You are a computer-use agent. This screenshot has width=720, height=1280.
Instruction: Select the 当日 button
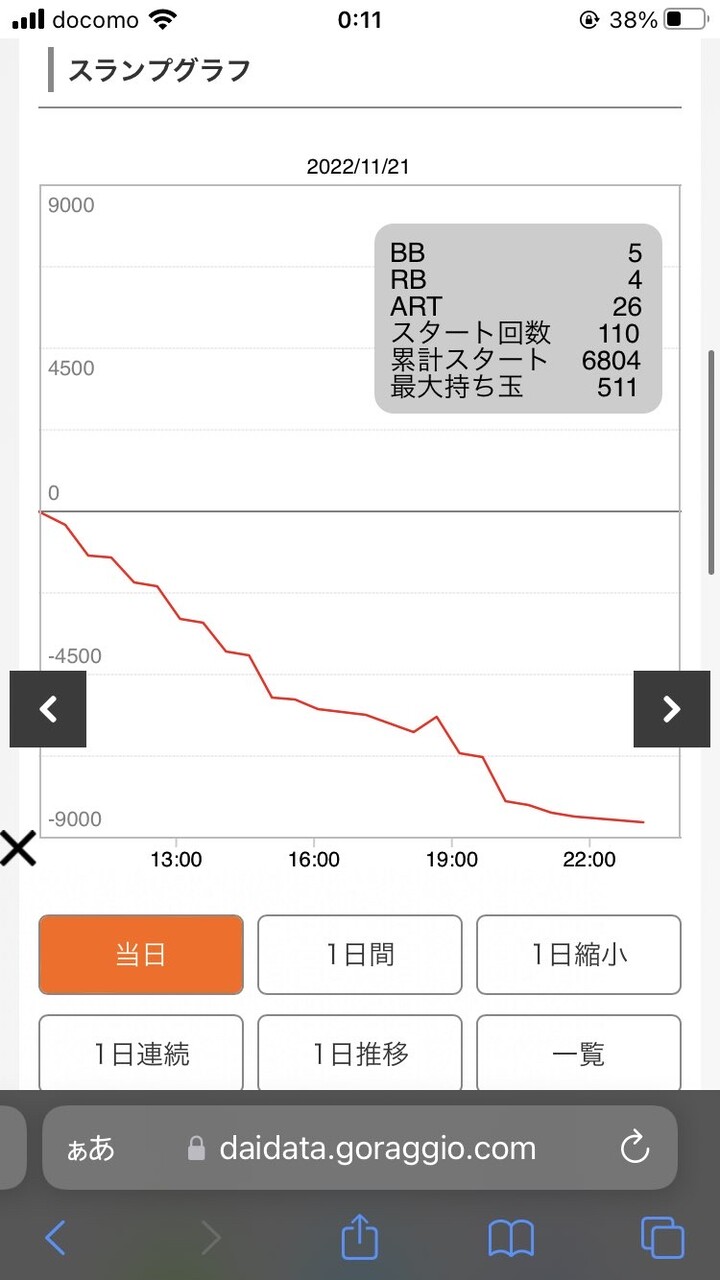[141, 955]
